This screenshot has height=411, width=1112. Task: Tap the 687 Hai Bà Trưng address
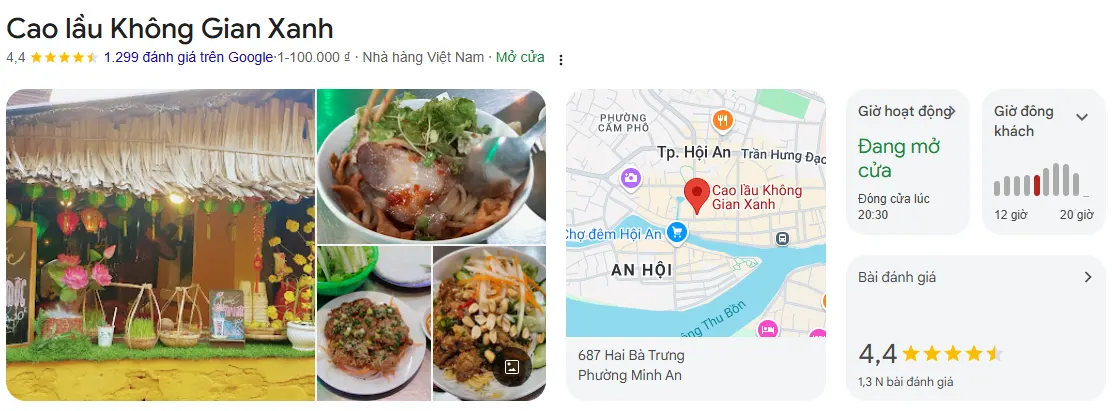pos(631,356)
